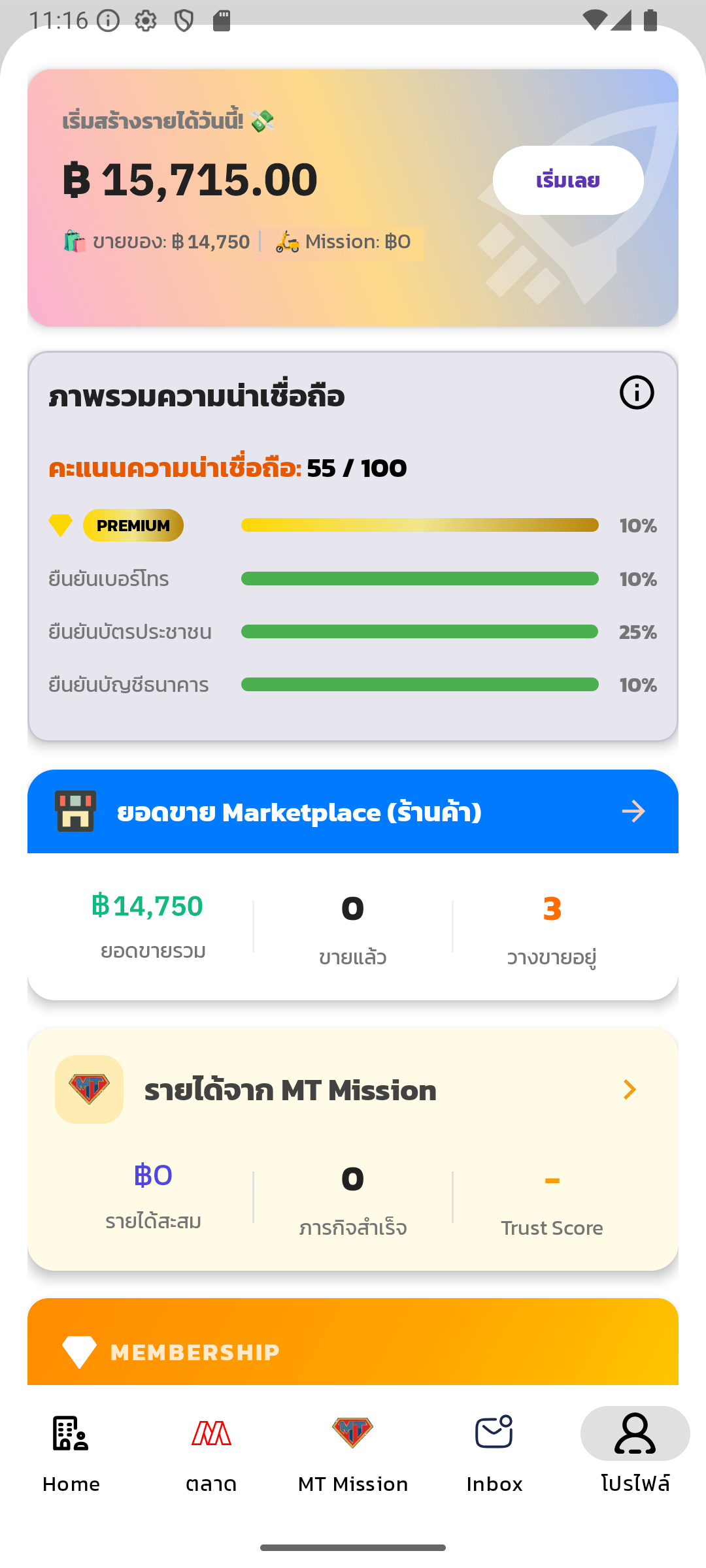Tap the yellow diamond next to PREMIUM badge
This screenshot has height=1568, width=706.
click(x=59, y=524)
